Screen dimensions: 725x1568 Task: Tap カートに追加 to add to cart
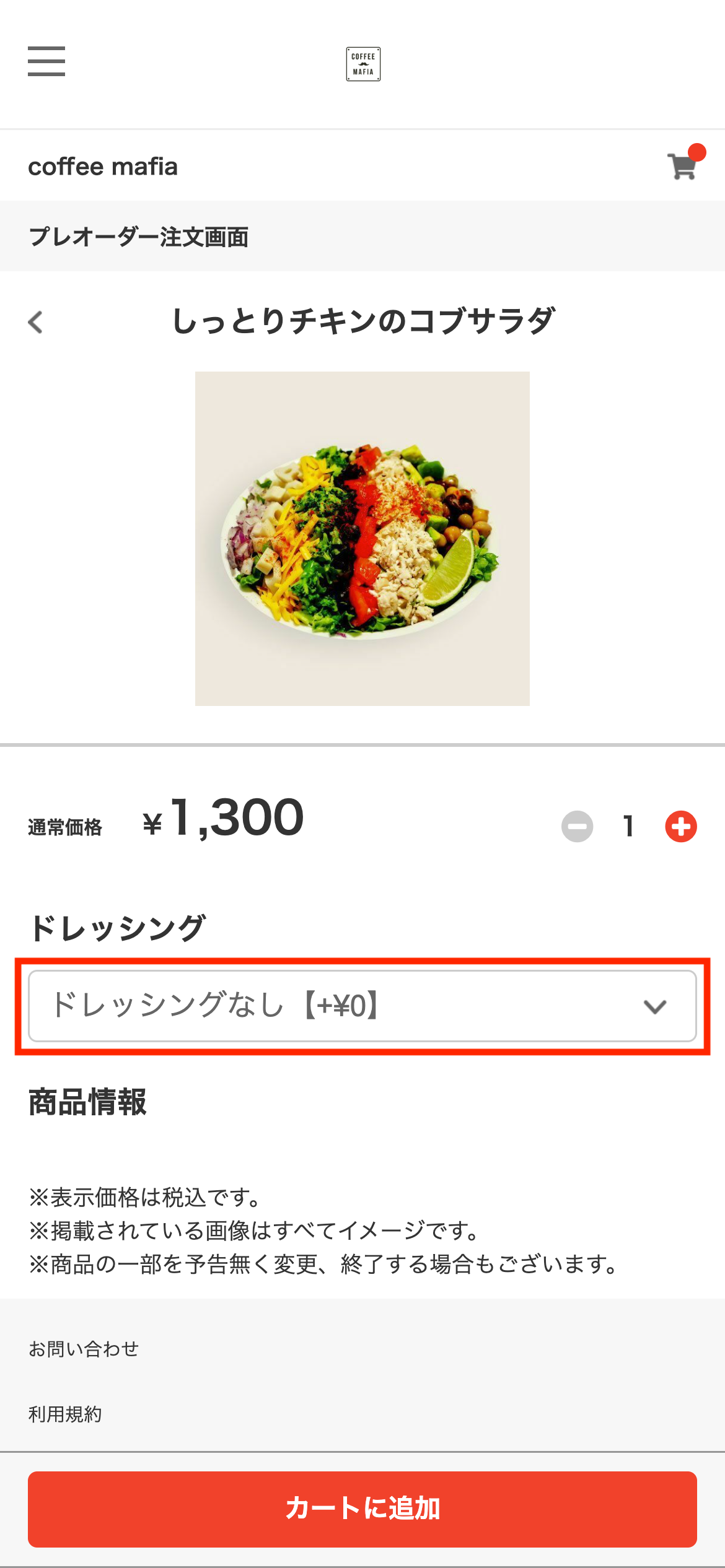(362, 1509)
